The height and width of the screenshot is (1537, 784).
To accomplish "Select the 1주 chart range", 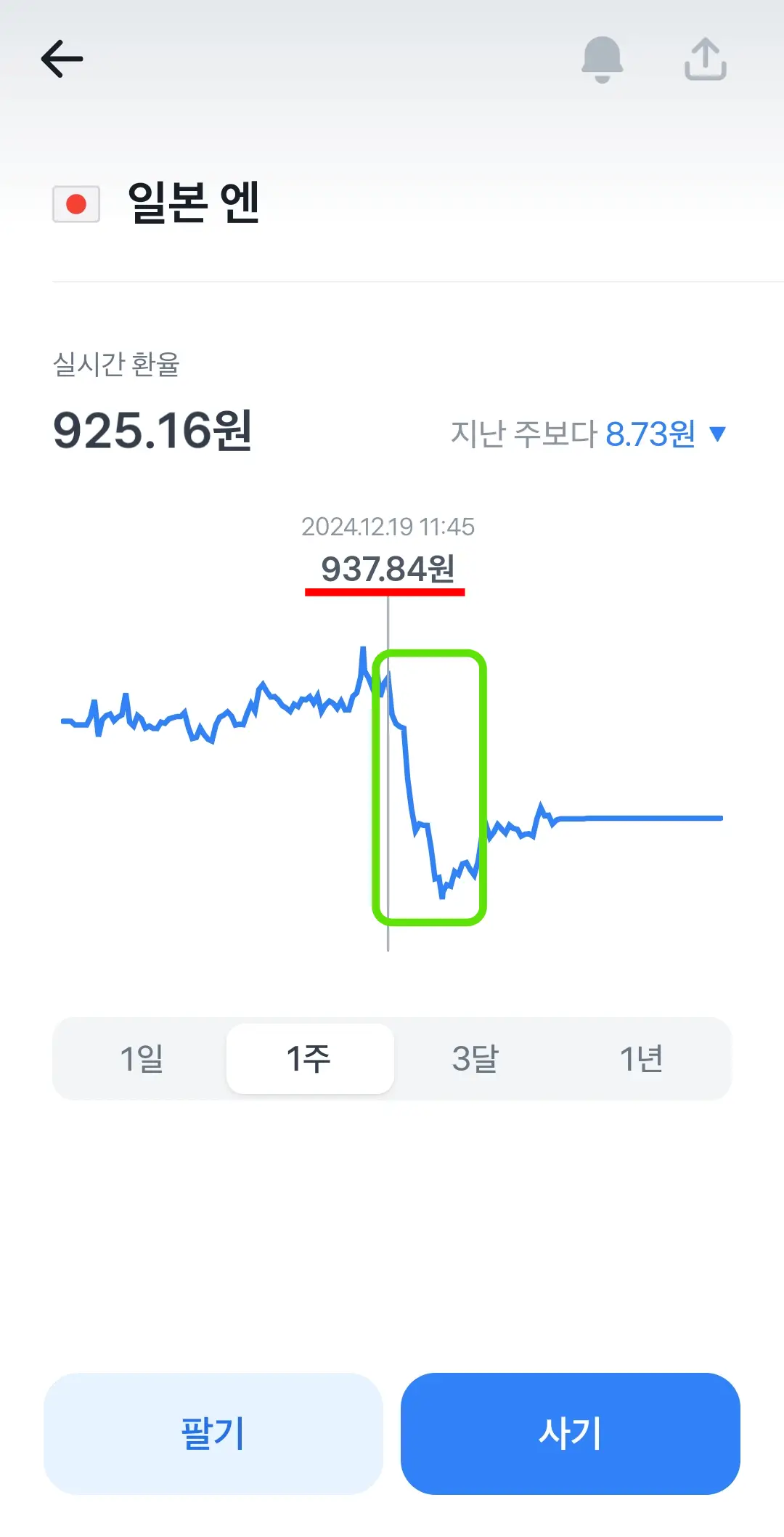I will pos(310,1058).
